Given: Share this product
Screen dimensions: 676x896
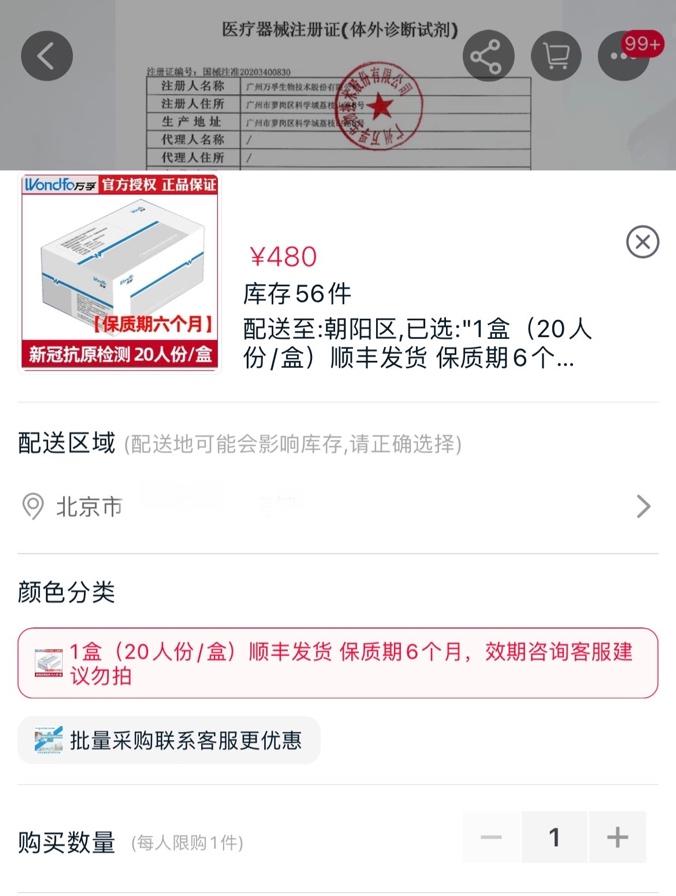Looking at the screenshot, I should coord(488,56).
